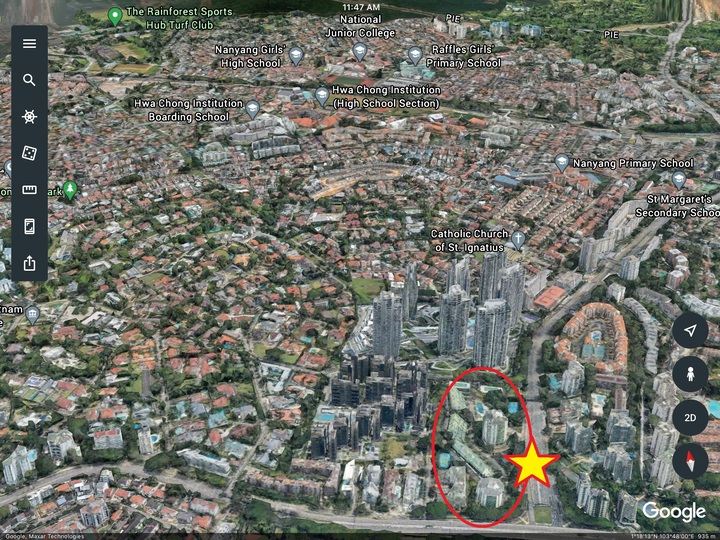Open the National Junior College place marker
The height and width of the screenshot is (540, 720).
(x=360, y=51)
